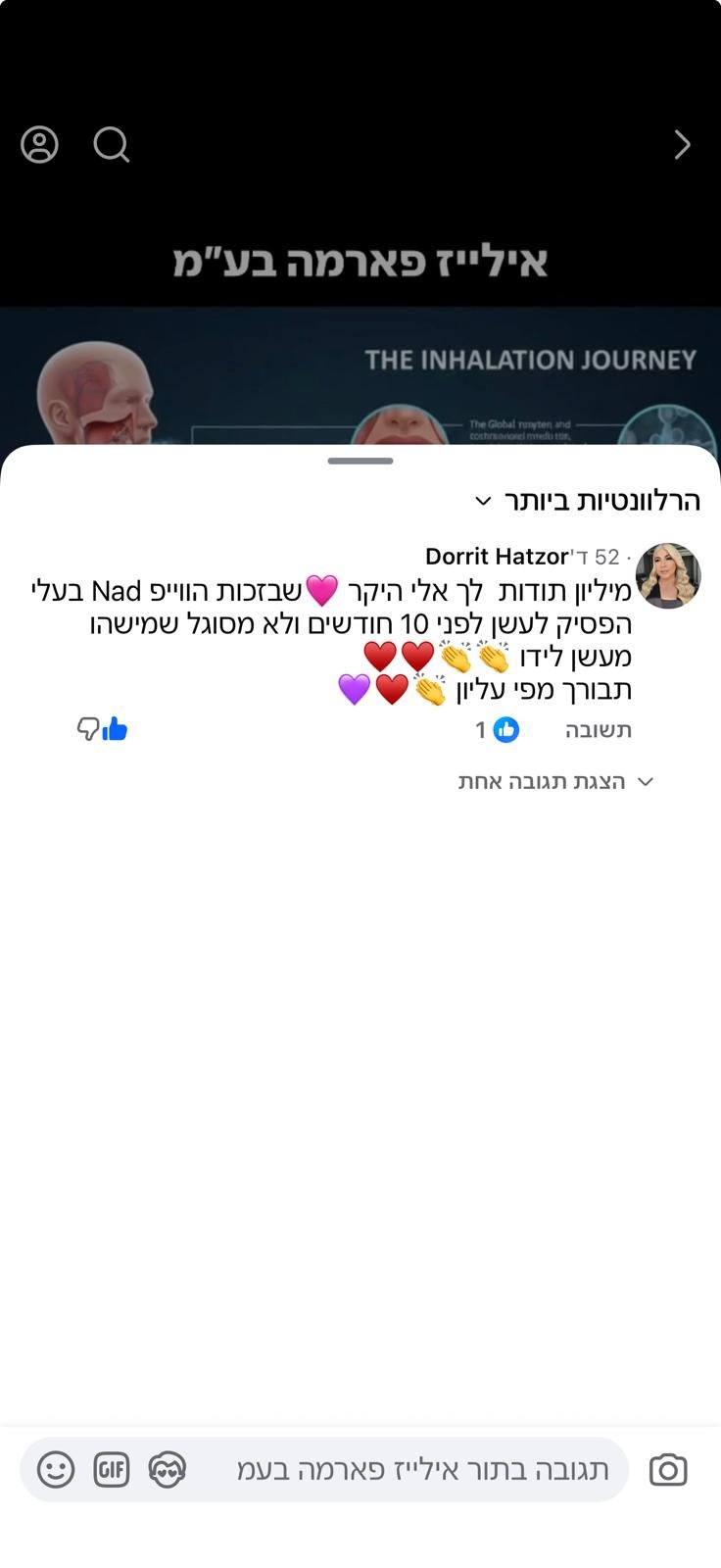Viewport: 721px width, 1568px height.
Task: Like Dorrit Hatzor's comment with thumbs up
Action: point(116,729)
